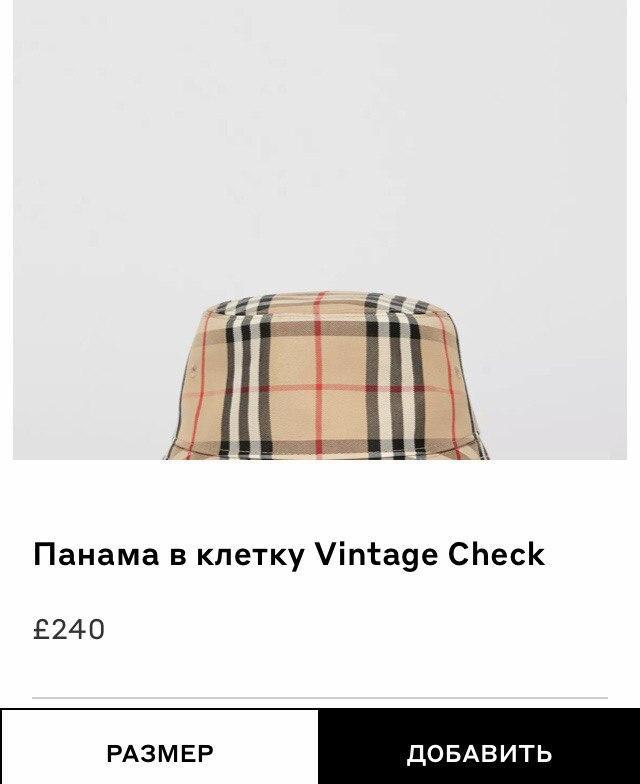
Task: Tap ДОБАВИТЬ to add the hat to bag
Action: [x=479, y=751]
